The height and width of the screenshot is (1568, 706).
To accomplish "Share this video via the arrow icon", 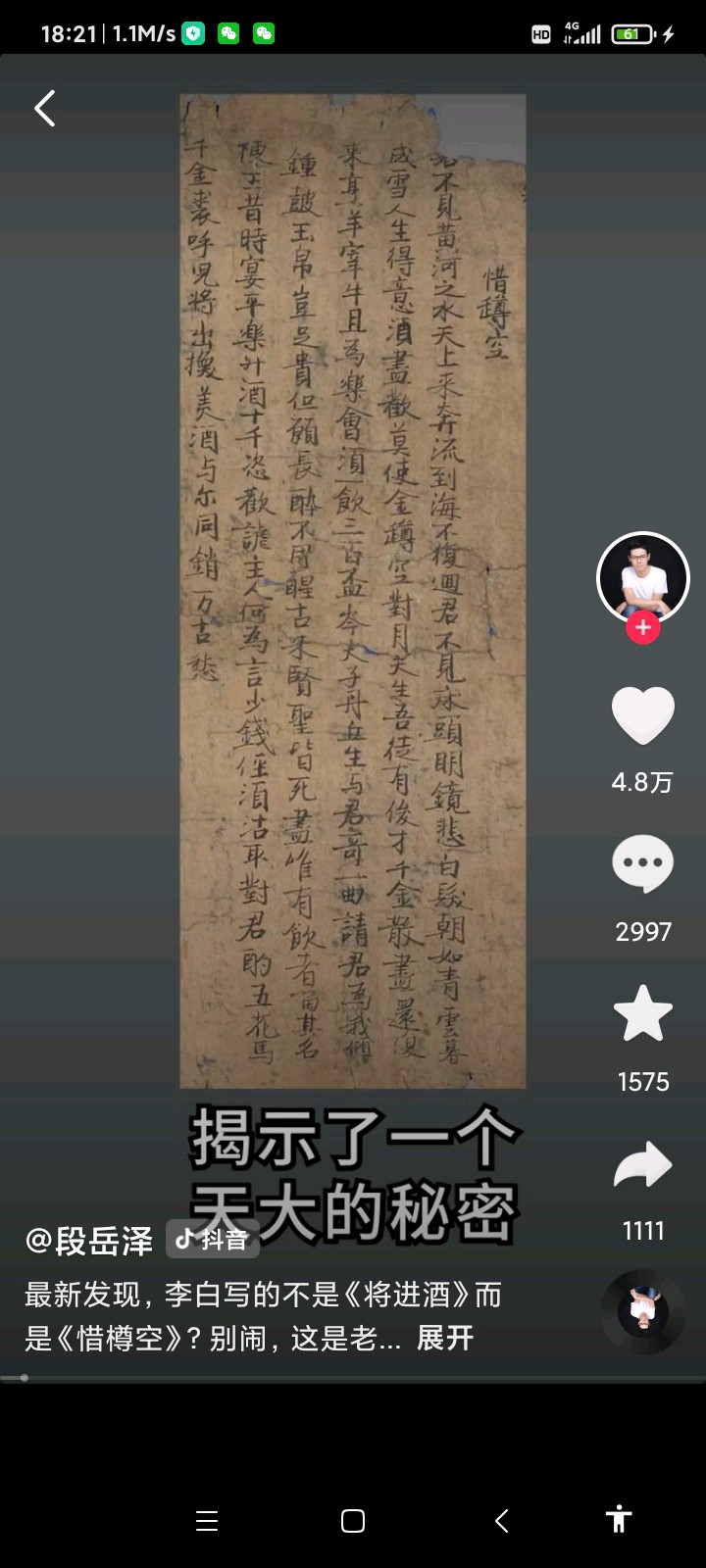I will click(x=643, y=1164).
